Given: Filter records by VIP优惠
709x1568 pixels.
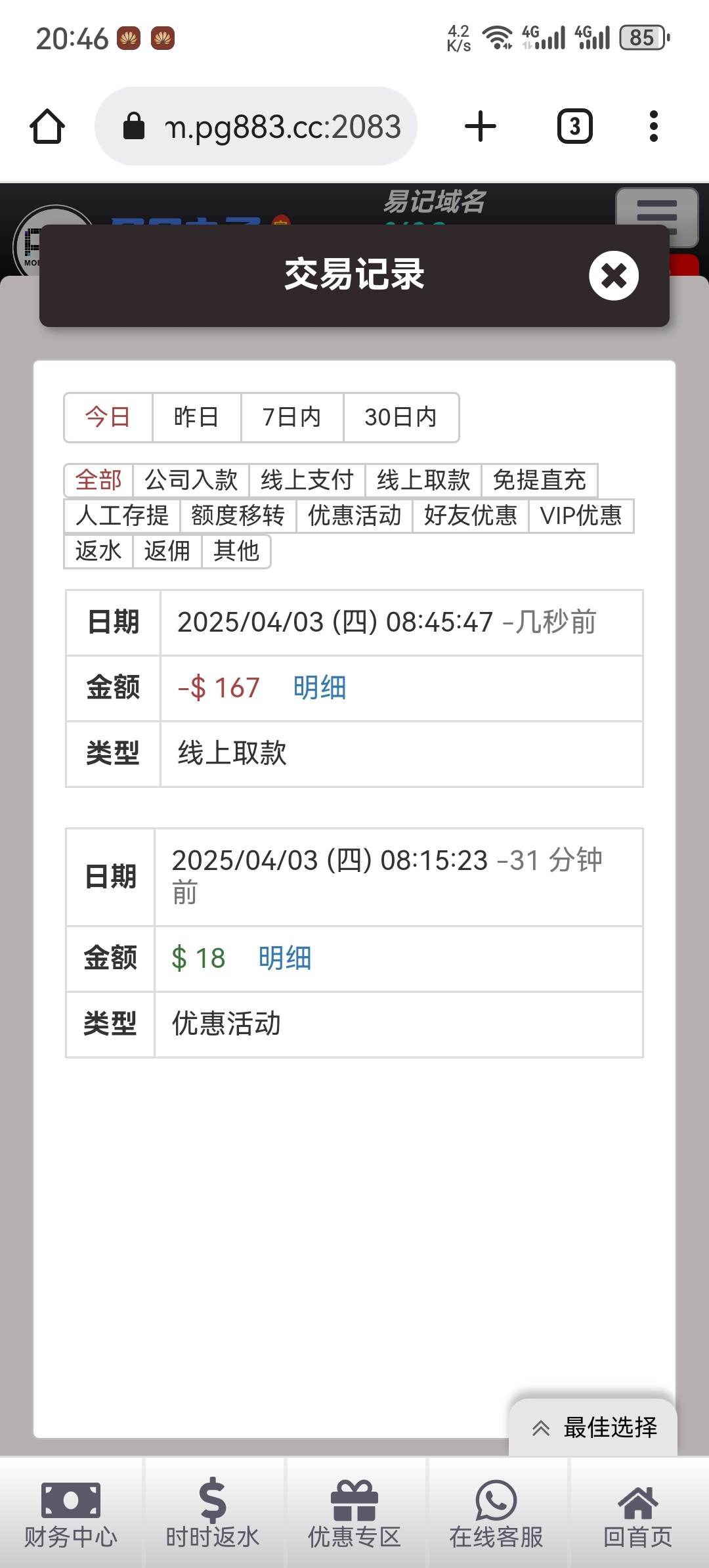Looking at the screenshot, I should 581,515.
